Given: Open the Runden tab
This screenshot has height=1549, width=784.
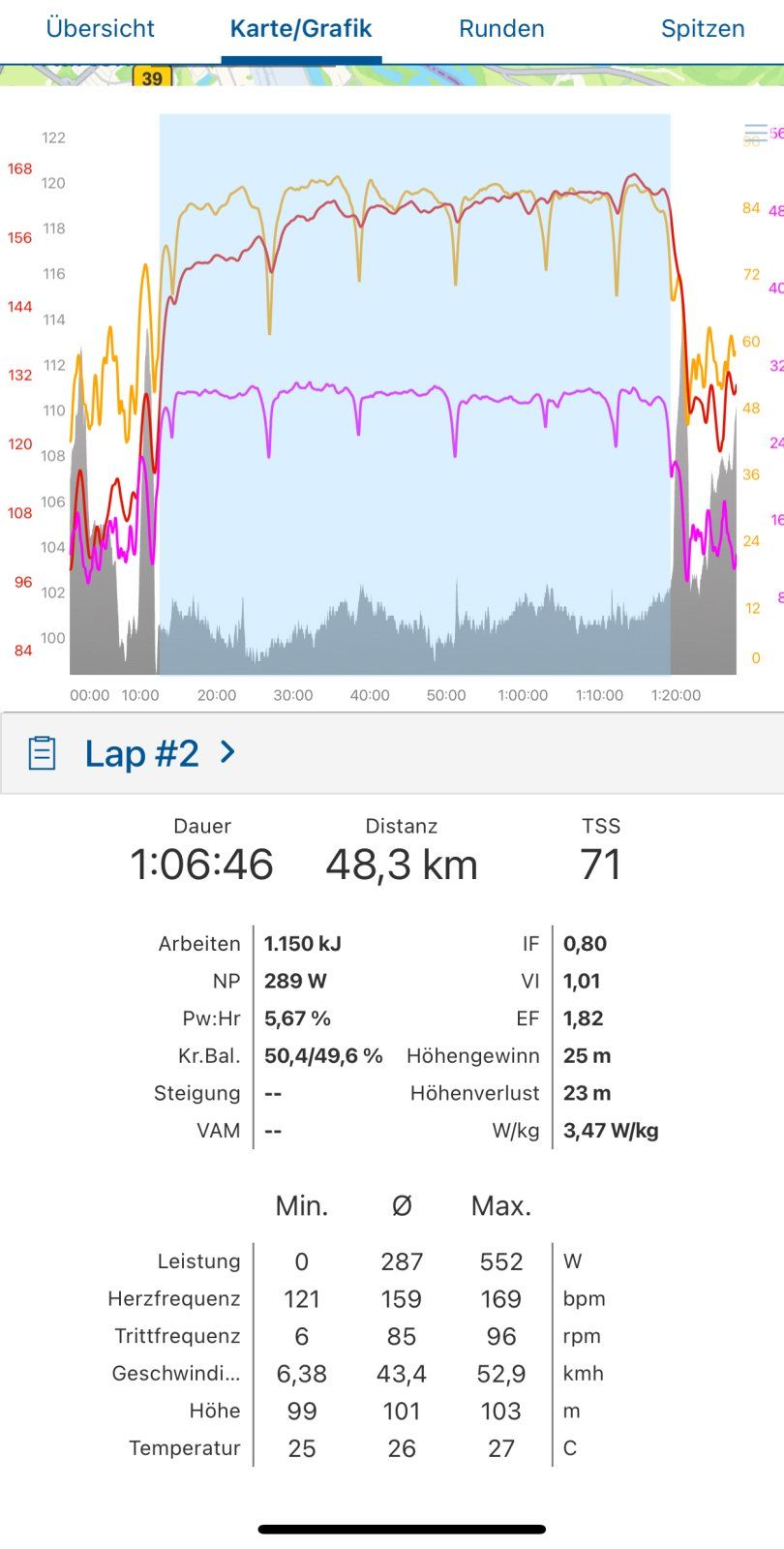Looking at the screenshot, I should coord(501,29).
